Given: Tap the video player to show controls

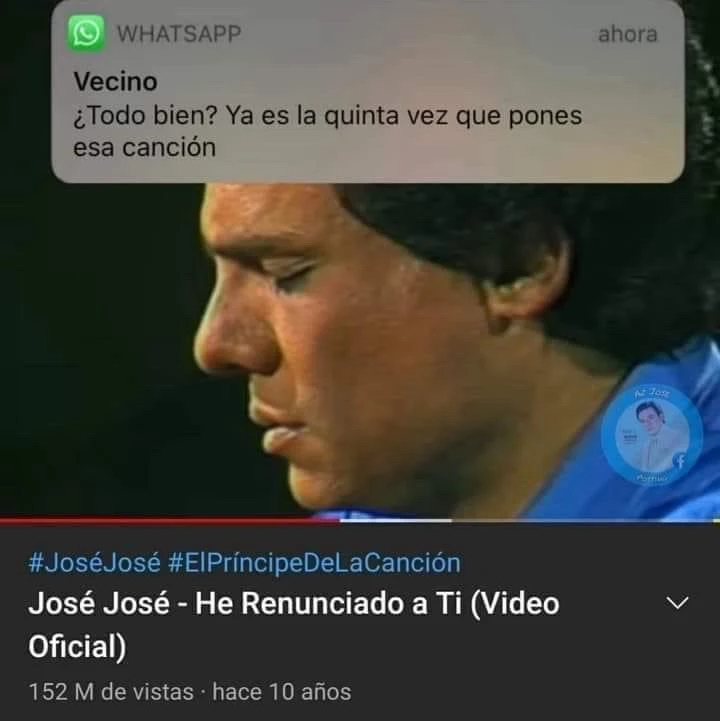Looking at the screenshot, I should tap(360, 350).
